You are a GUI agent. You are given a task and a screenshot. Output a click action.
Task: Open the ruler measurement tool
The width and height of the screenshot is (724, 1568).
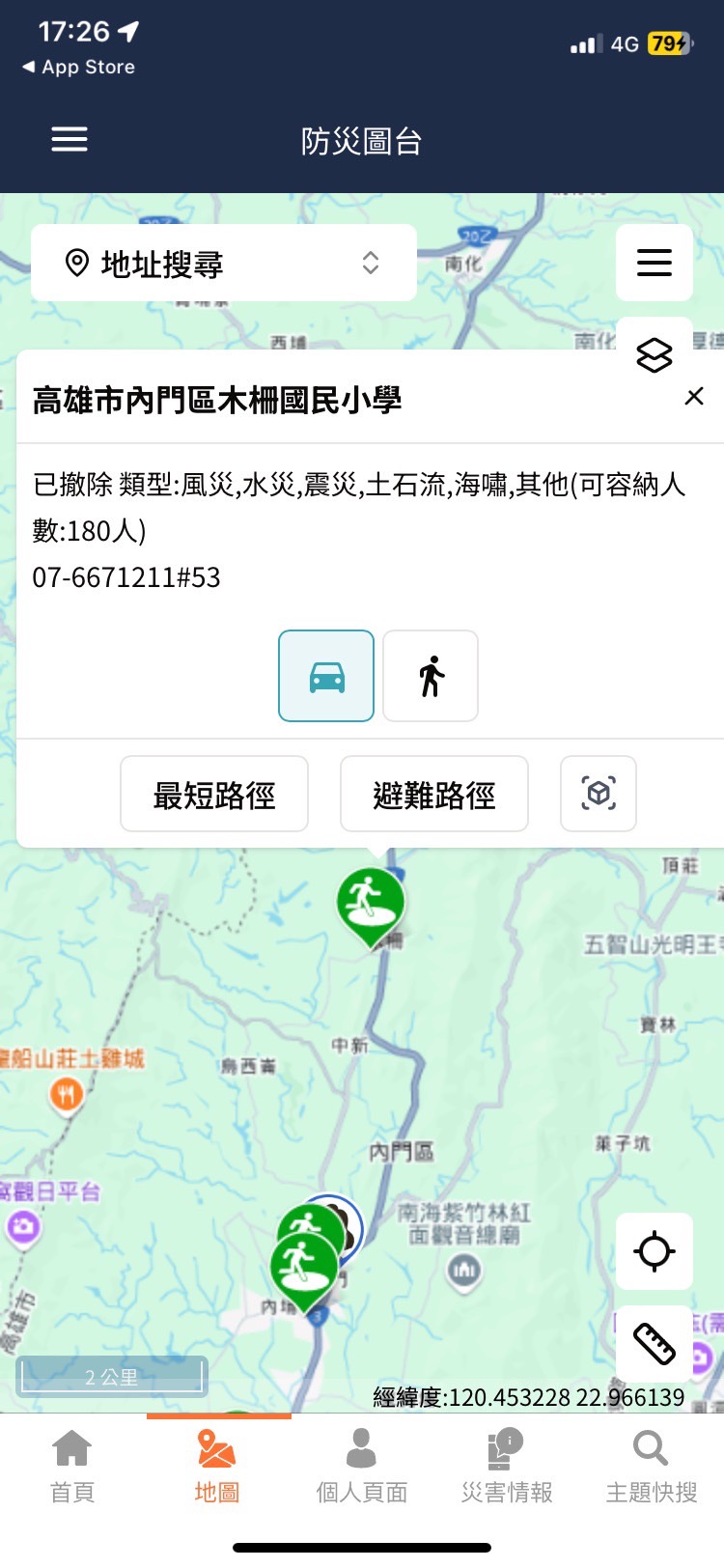654,1344
